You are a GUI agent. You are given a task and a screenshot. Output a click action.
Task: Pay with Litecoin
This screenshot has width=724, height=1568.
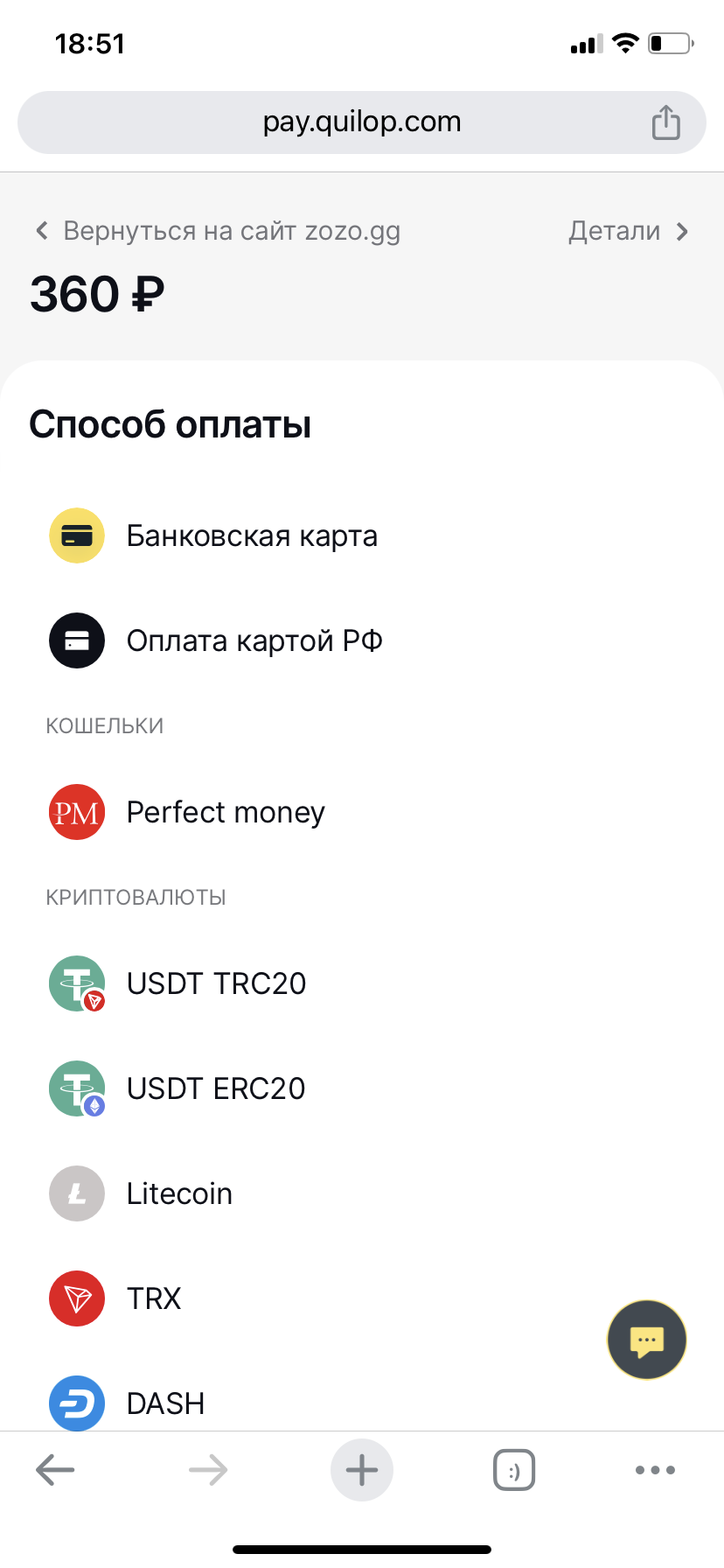coord(179,1193)
